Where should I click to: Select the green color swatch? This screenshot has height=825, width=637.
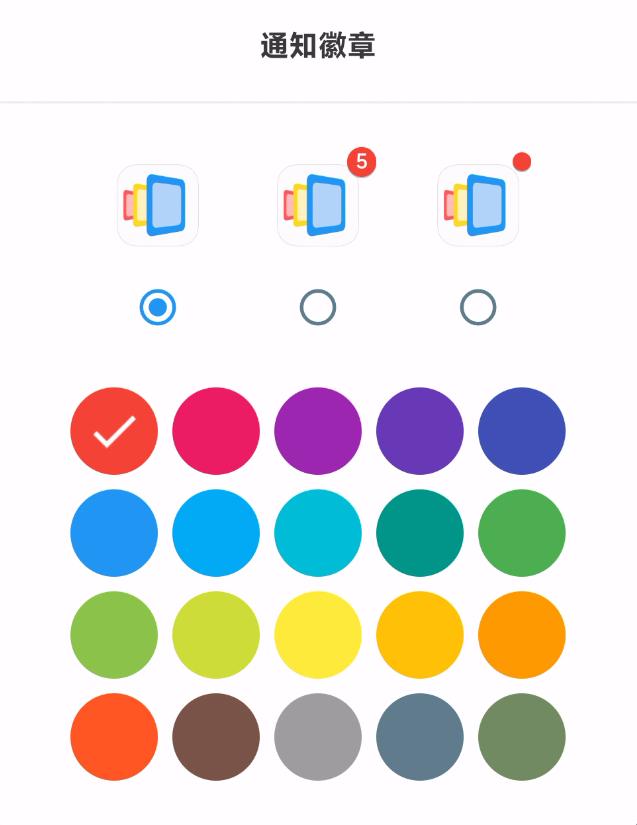pyautogui.click(x=522, y=533)
